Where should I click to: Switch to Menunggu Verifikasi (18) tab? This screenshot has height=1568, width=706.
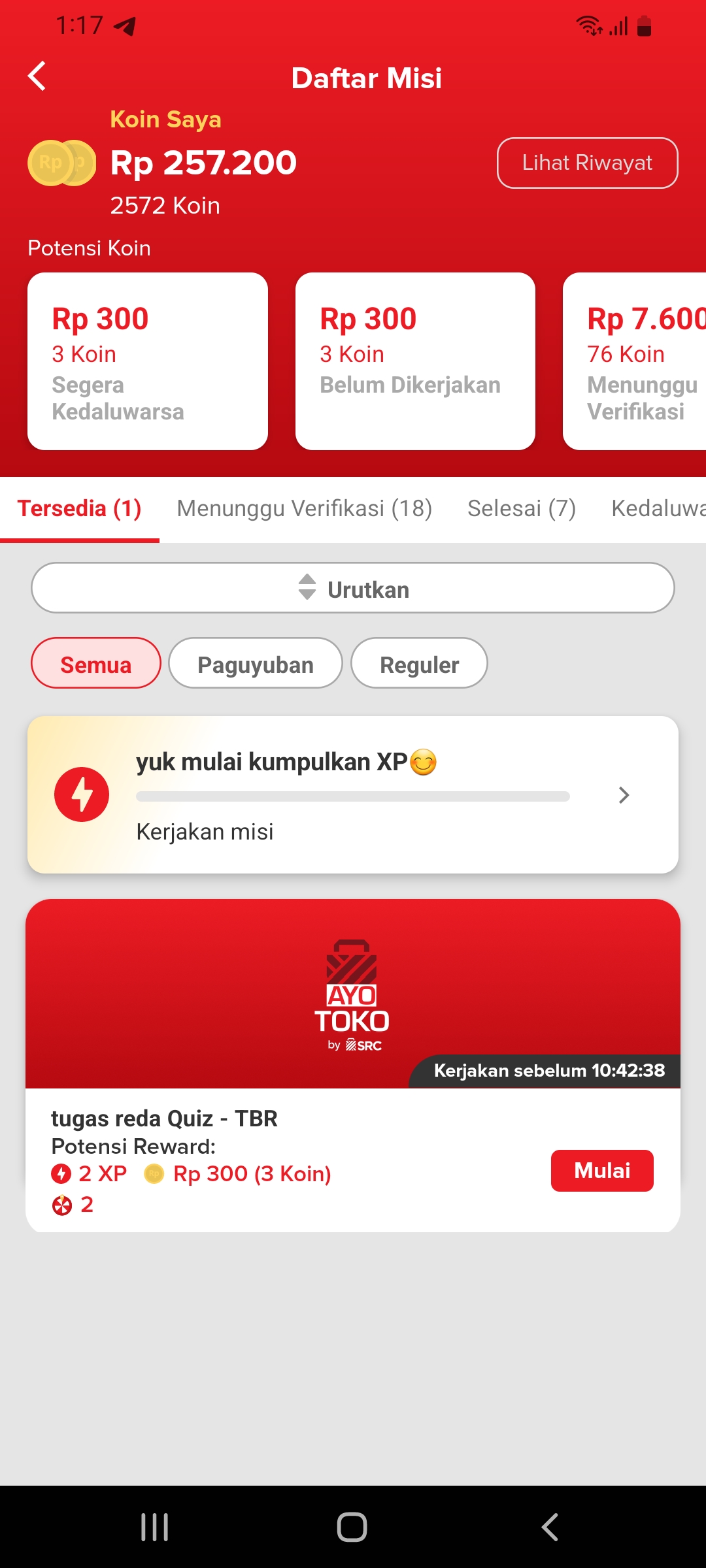[304, 508]
